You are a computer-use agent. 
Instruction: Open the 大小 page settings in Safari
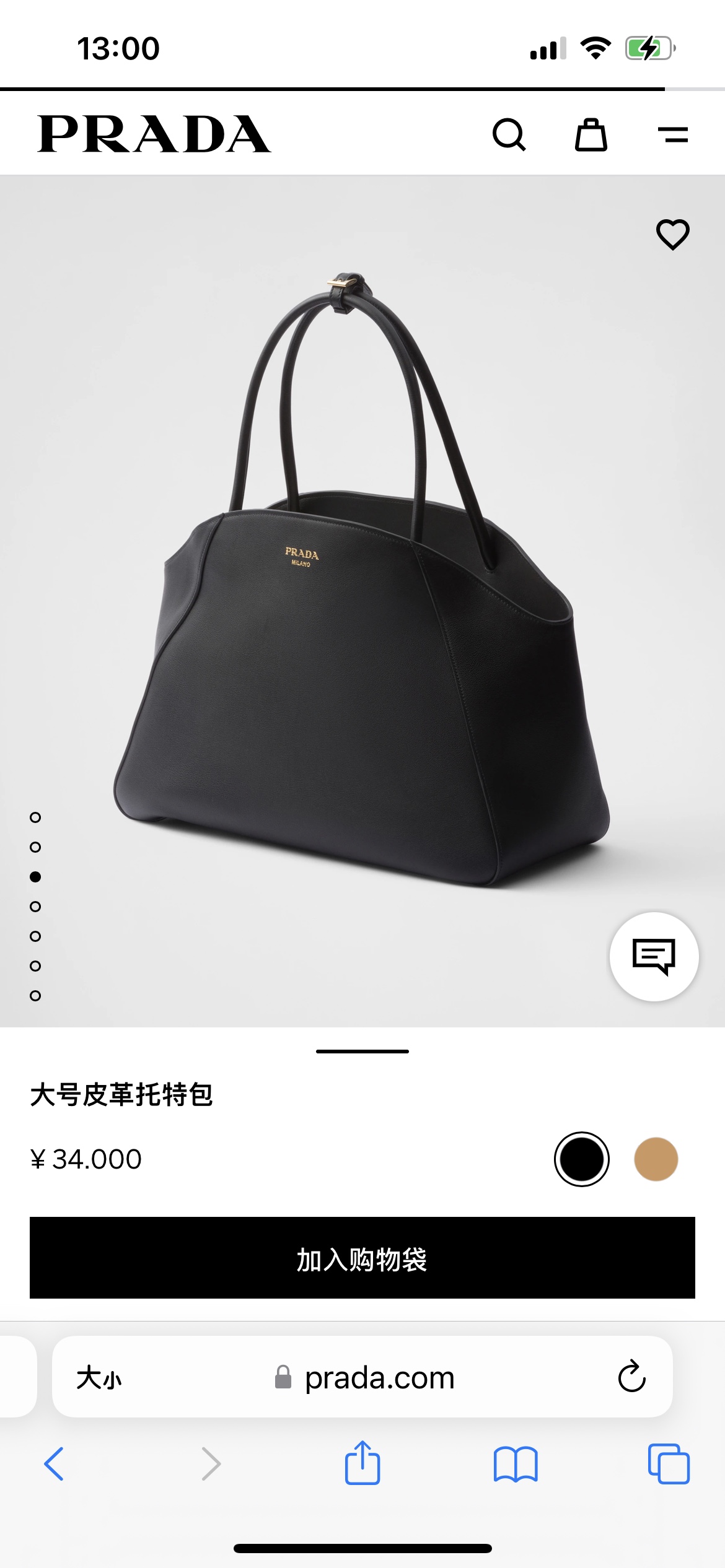pos(99,1378)
